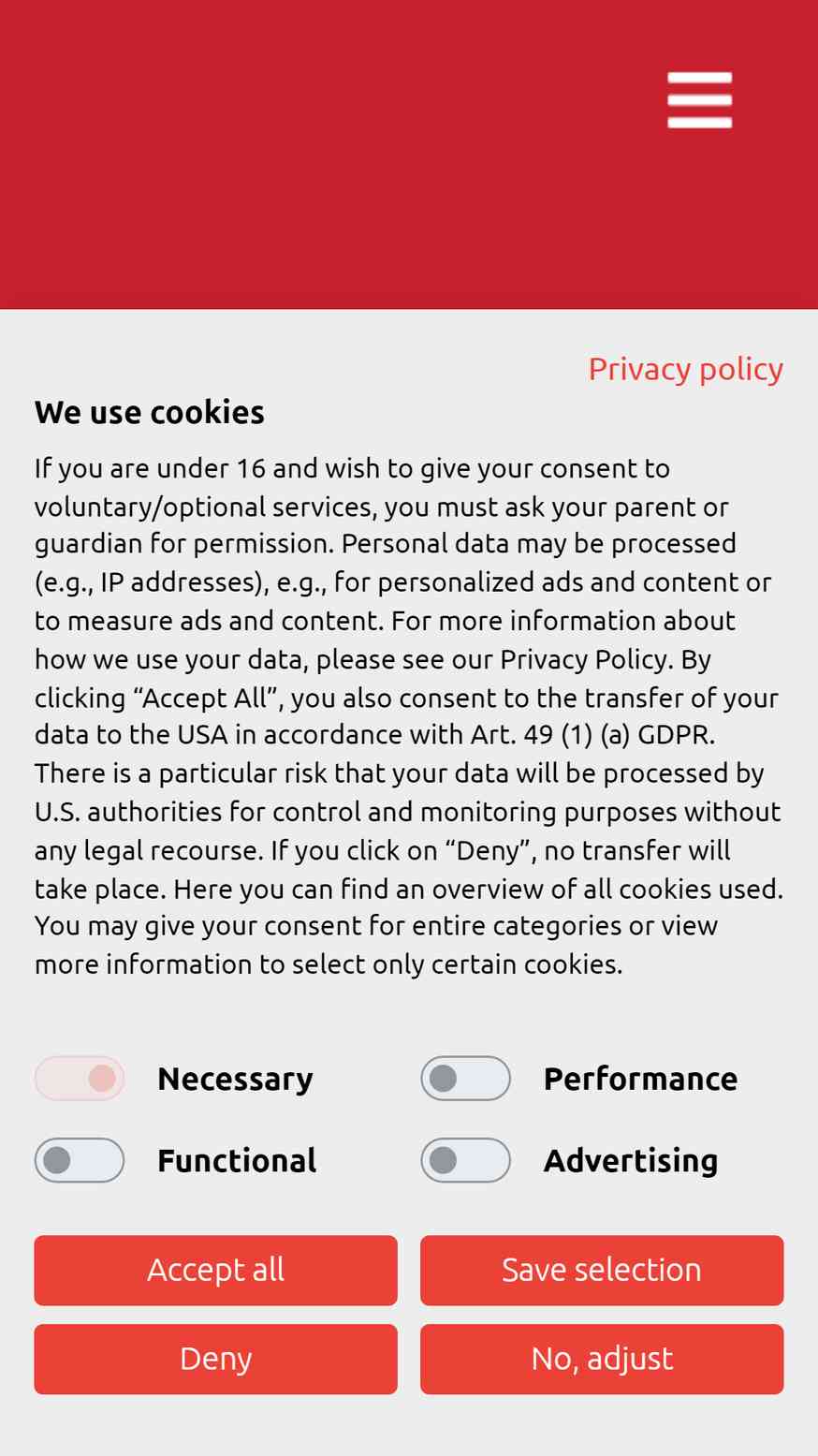Deny all optional cookies
Viewport: 818px width, 1456px height.
pyautogui.click(x=216, y=1360)
